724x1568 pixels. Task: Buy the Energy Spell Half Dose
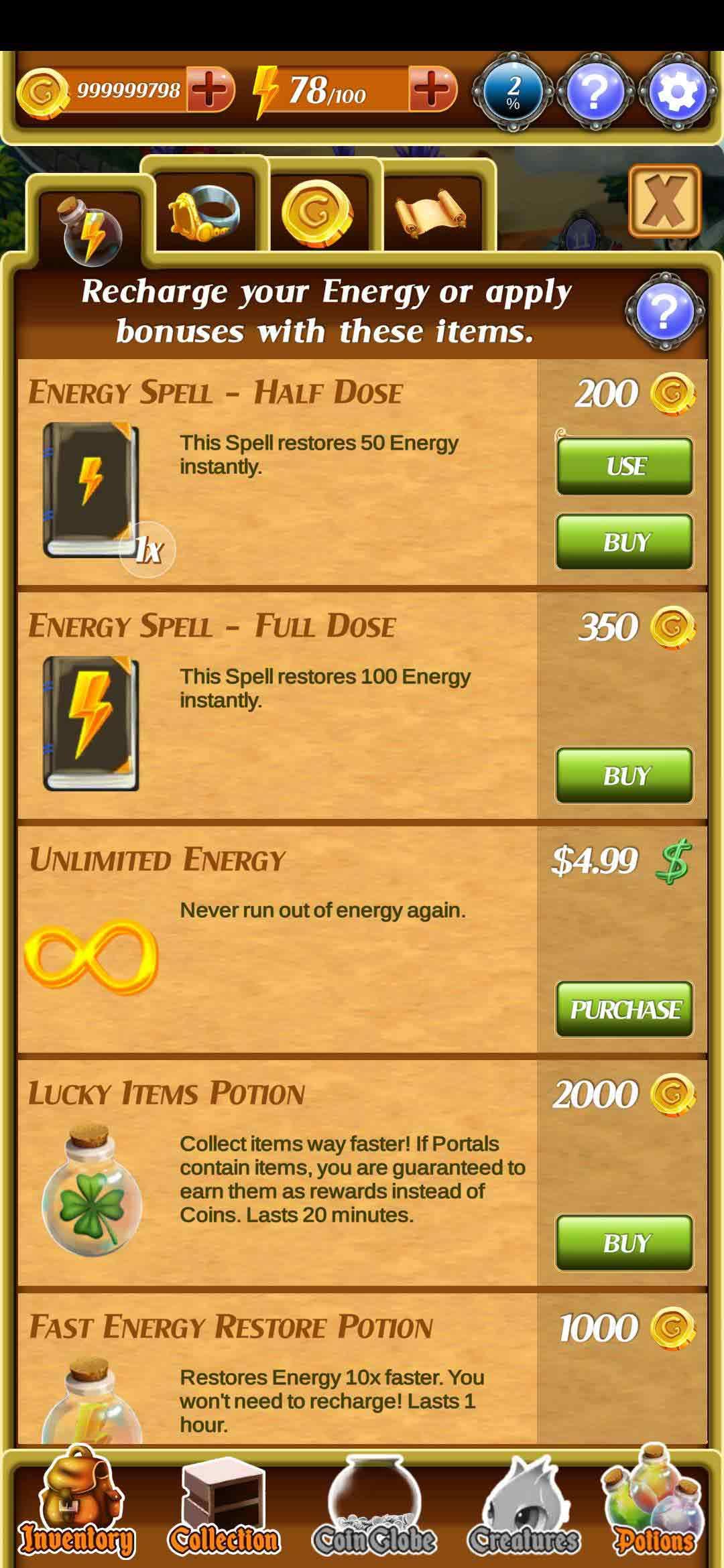point(624,541)
